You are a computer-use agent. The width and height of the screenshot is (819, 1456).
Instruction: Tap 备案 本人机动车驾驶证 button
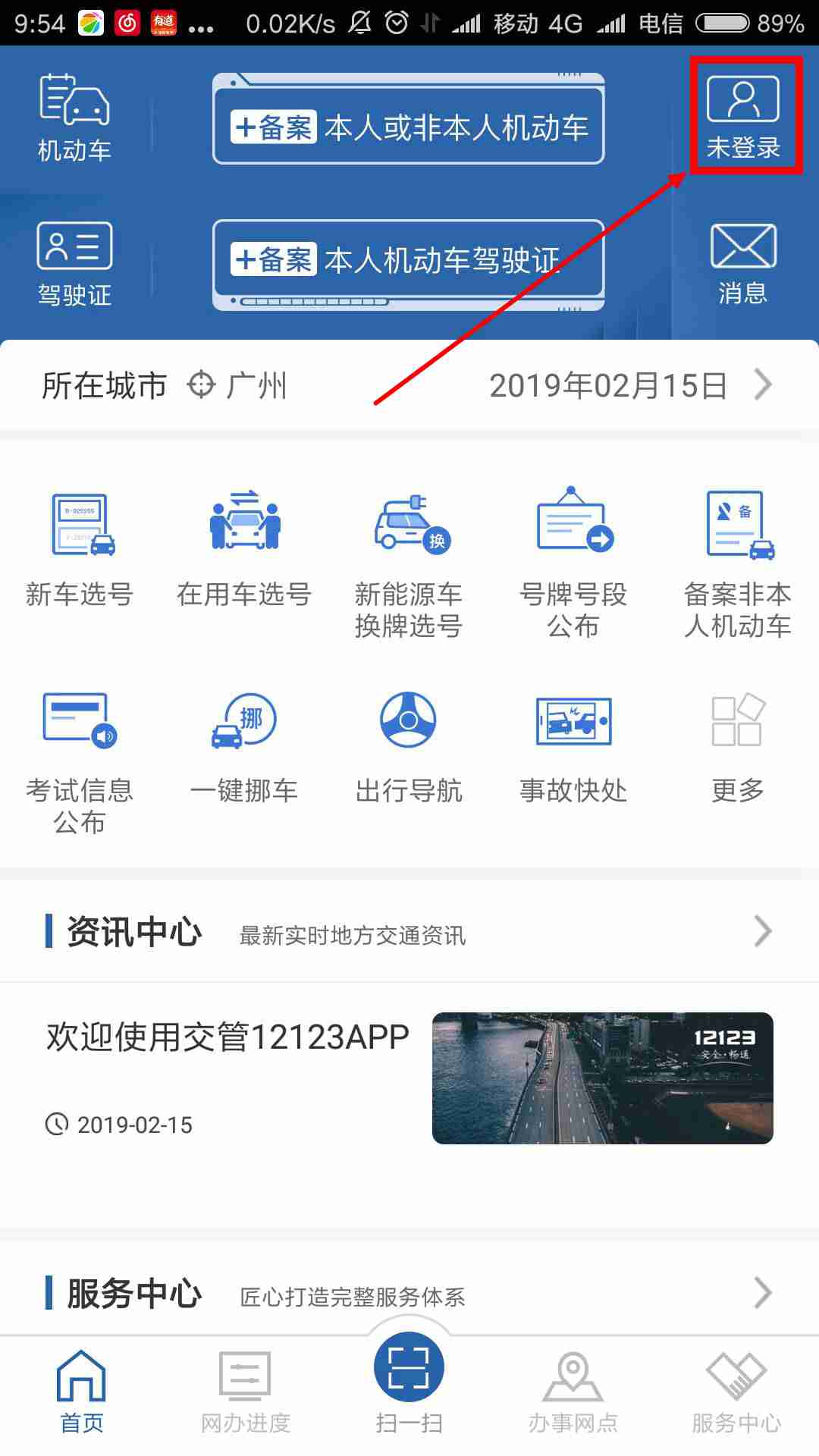click(409, 260)
